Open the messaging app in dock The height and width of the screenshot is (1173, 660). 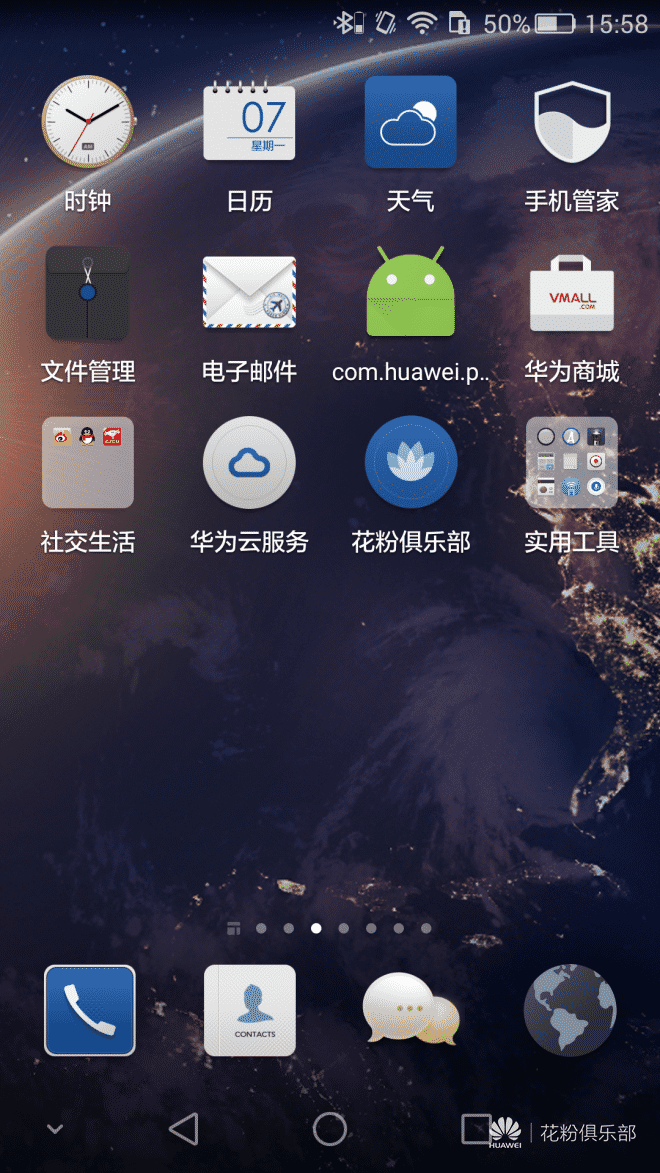tap(410, 1010)
